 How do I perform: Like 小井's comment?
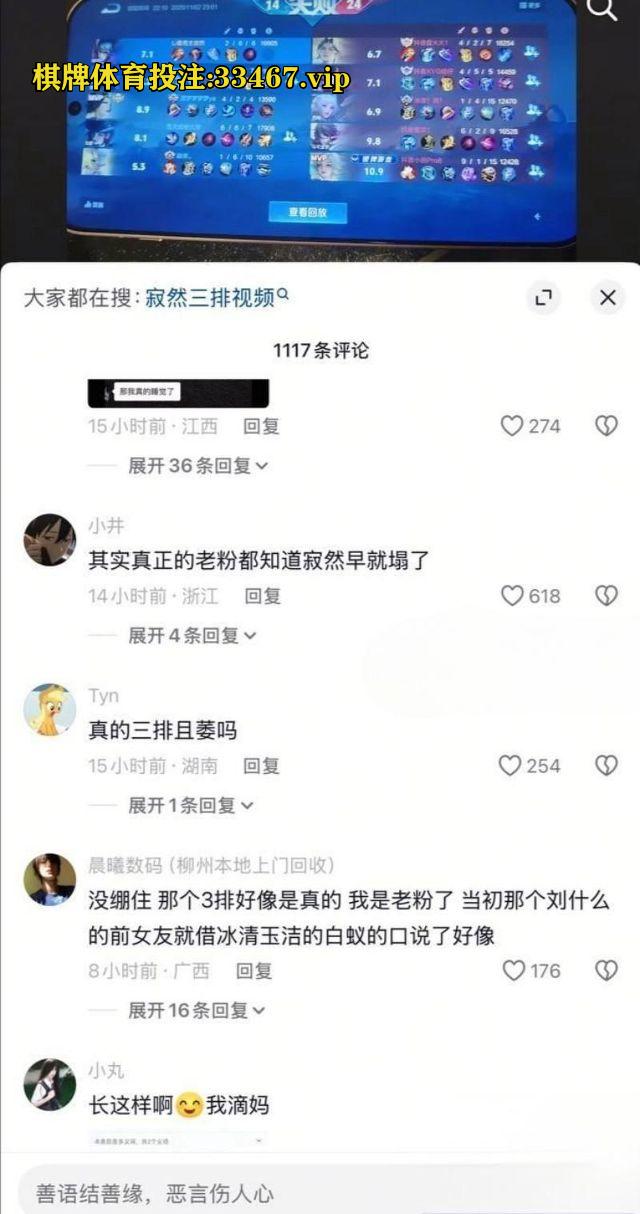pos(513,596)
